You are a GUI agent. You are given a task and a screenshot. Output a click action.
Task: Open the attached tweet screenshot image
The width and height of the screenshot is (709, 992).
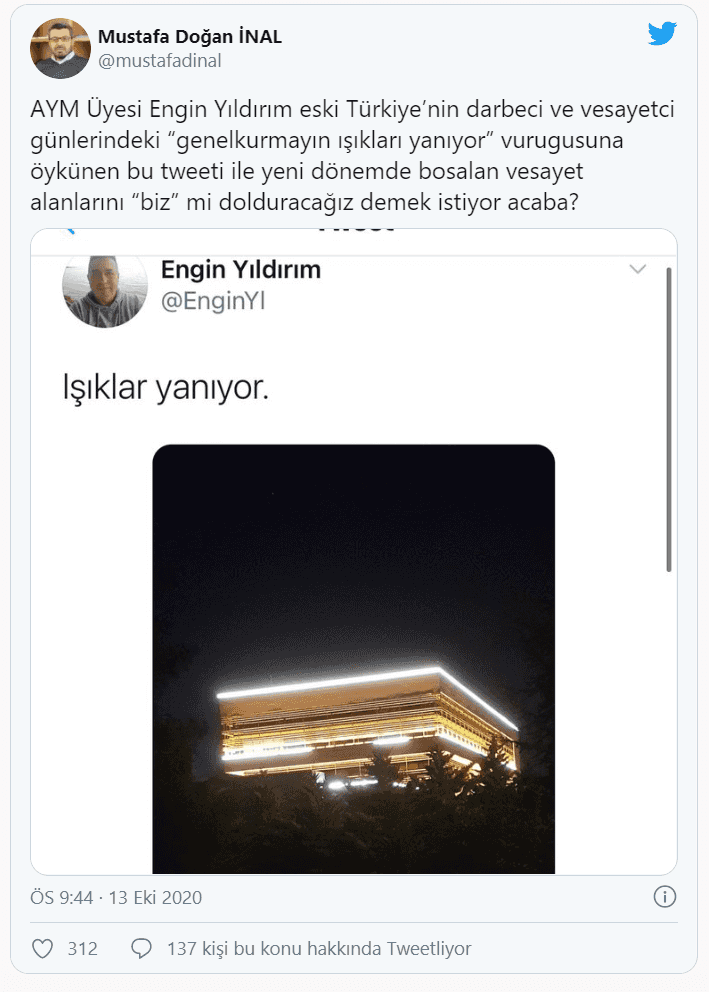point(354,551)
